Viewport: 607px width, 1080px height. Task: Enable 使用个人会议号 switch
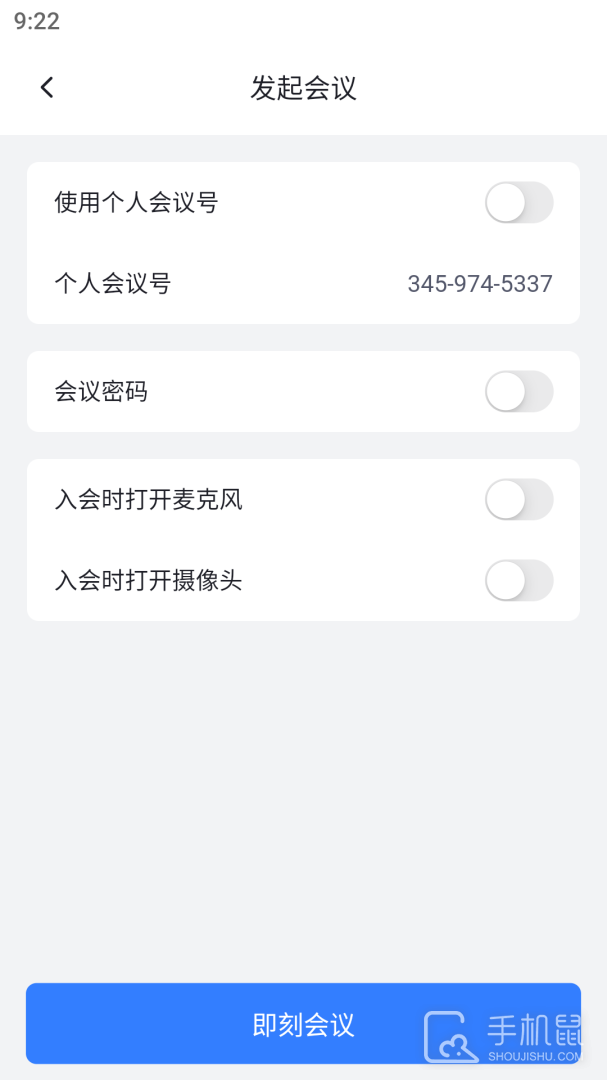pyautogui.click(x=519, y=202)
